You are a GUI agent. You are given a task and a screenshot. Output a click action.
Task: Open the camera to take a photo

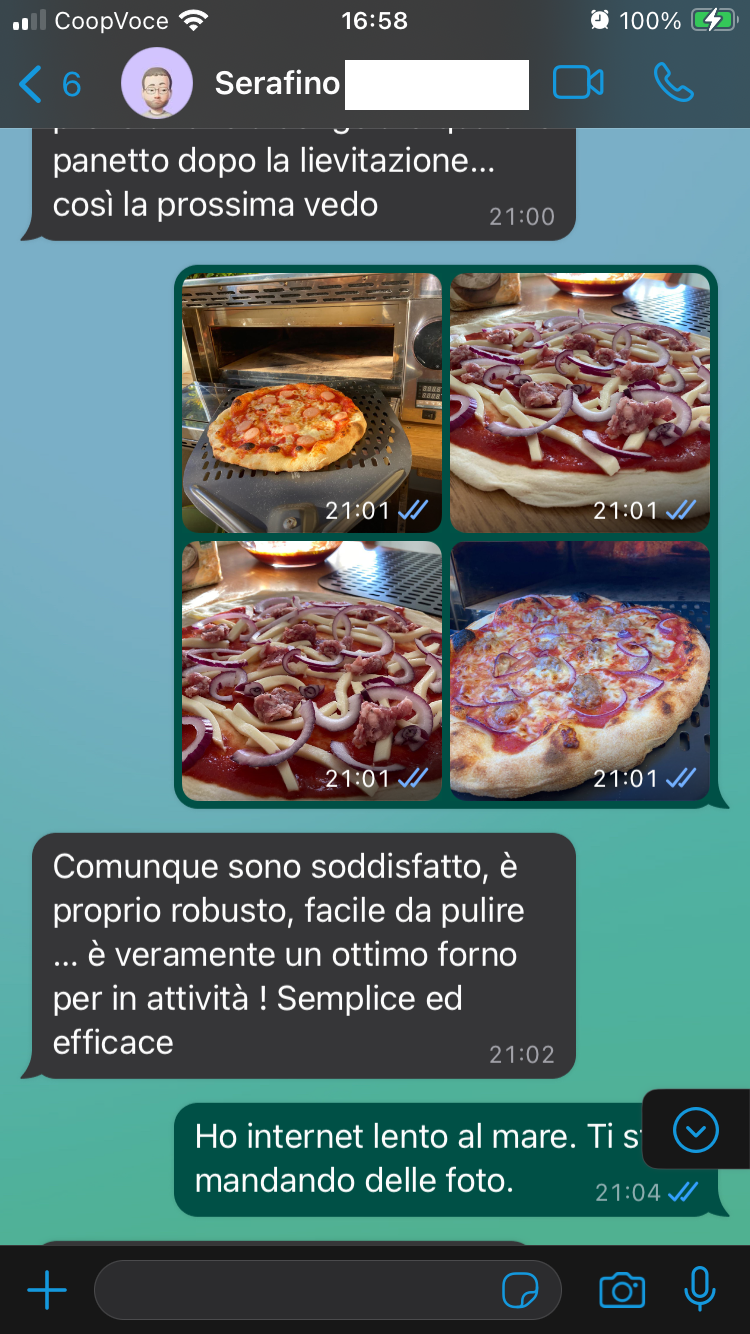622,1291
